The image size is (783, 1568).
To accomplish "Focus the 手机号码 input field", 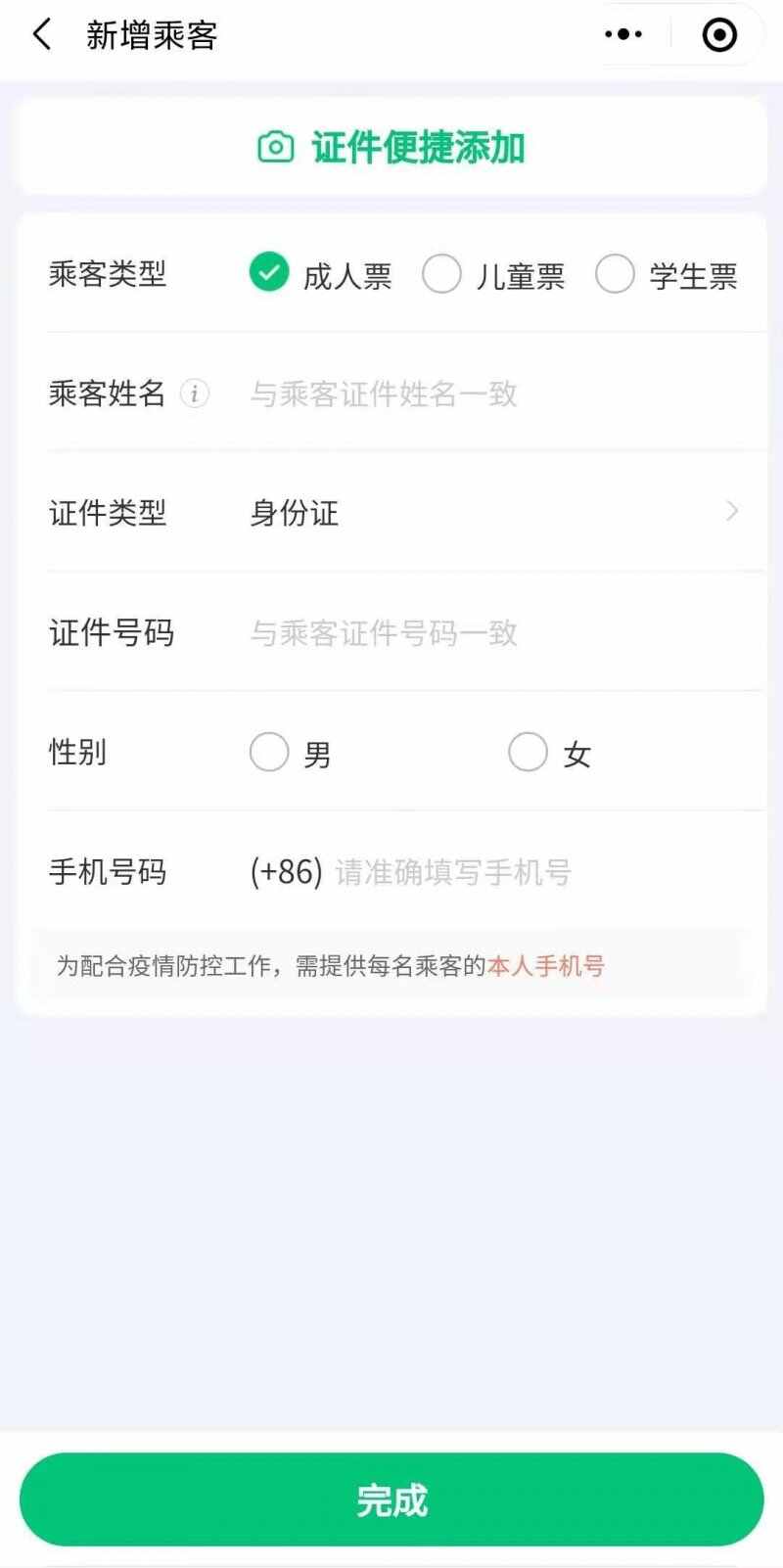I will coord(529,872).
